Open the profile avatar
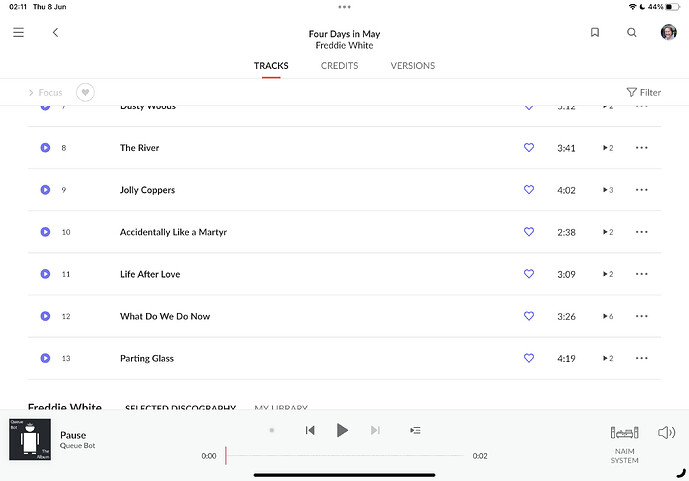Viewport: 689px width, 481px height. tap(668, 32)
